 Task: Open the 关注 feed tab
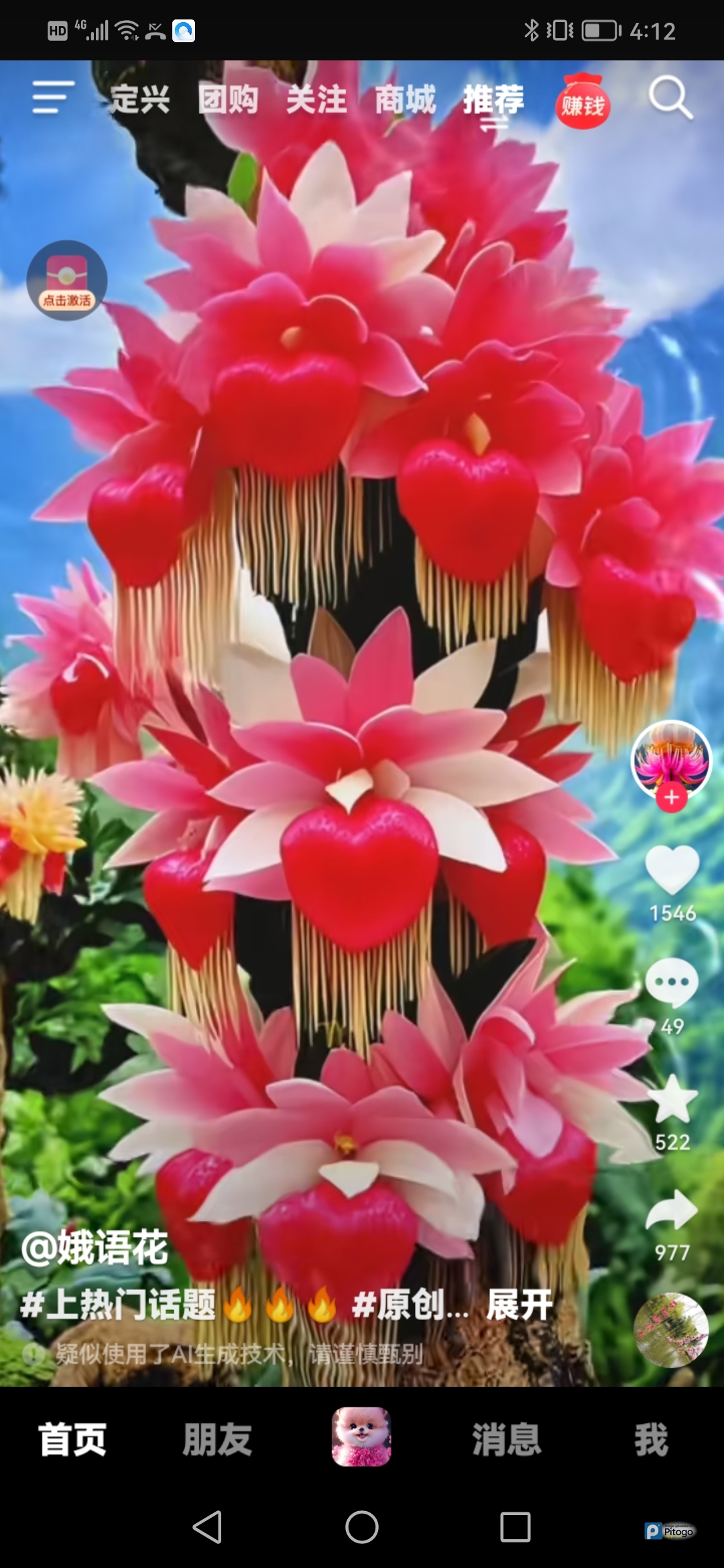(316, 100)
